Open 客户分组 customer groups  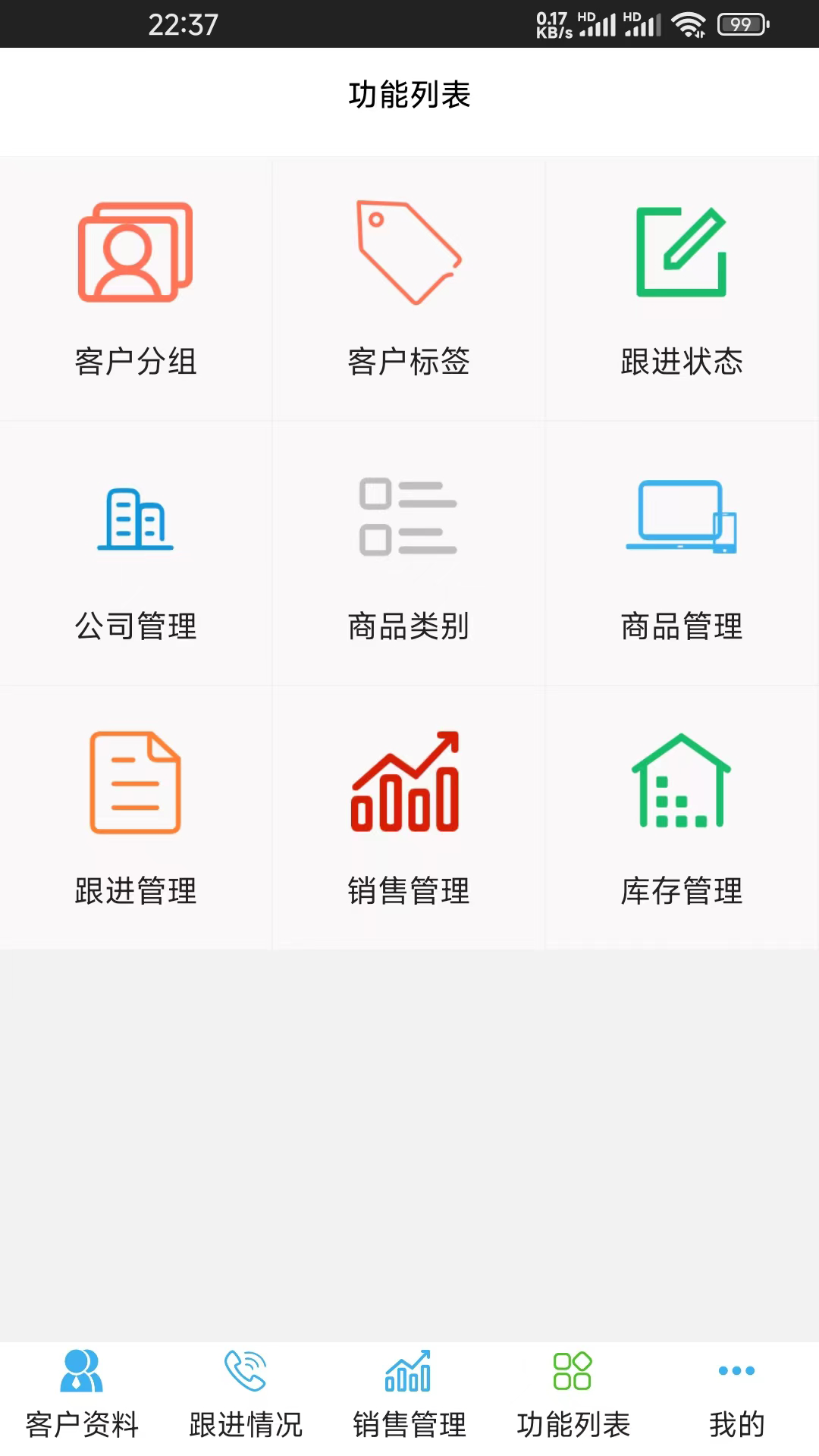click(x=136, y=288)
